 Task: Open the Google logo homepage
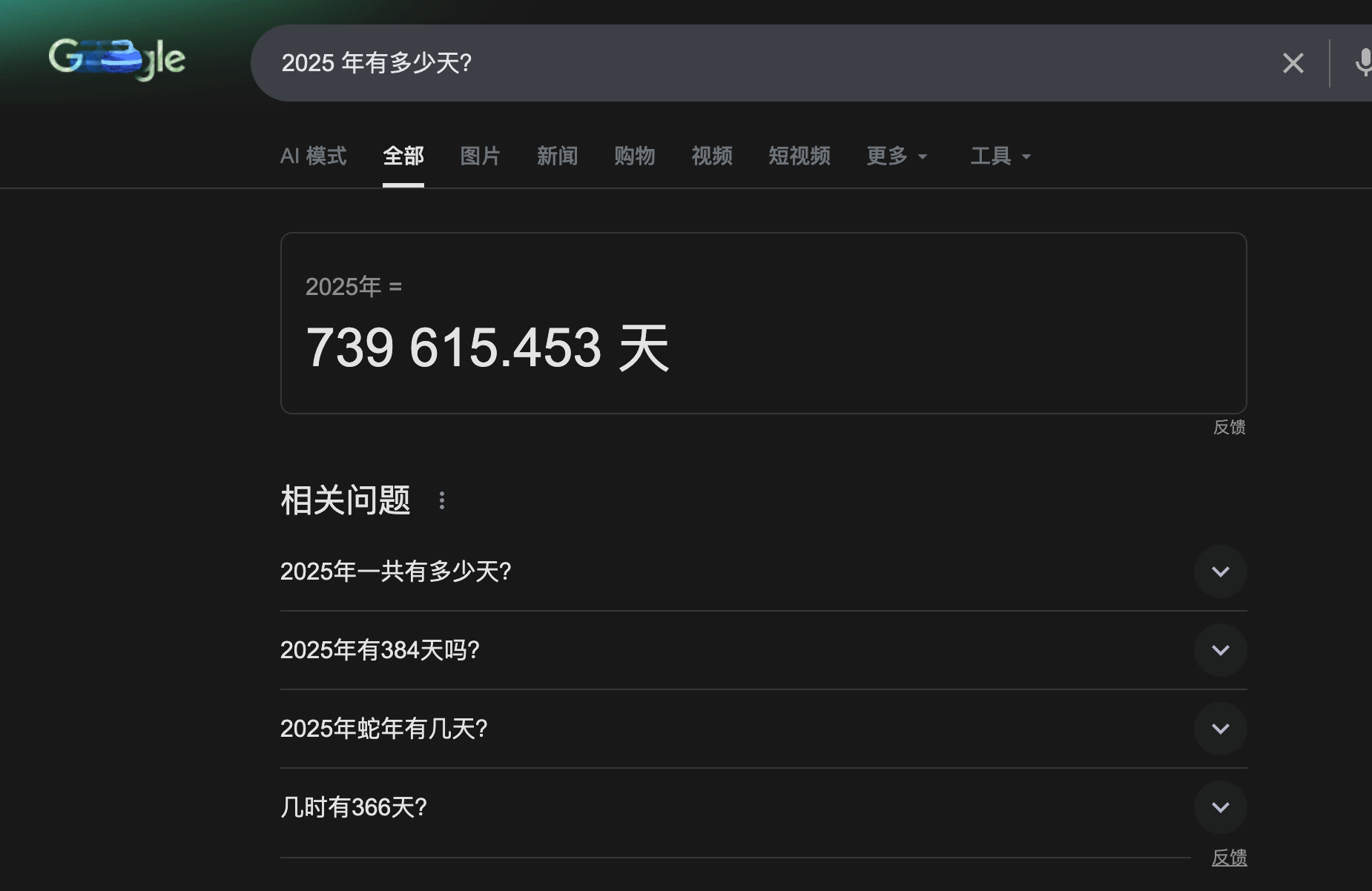(117, 59)
